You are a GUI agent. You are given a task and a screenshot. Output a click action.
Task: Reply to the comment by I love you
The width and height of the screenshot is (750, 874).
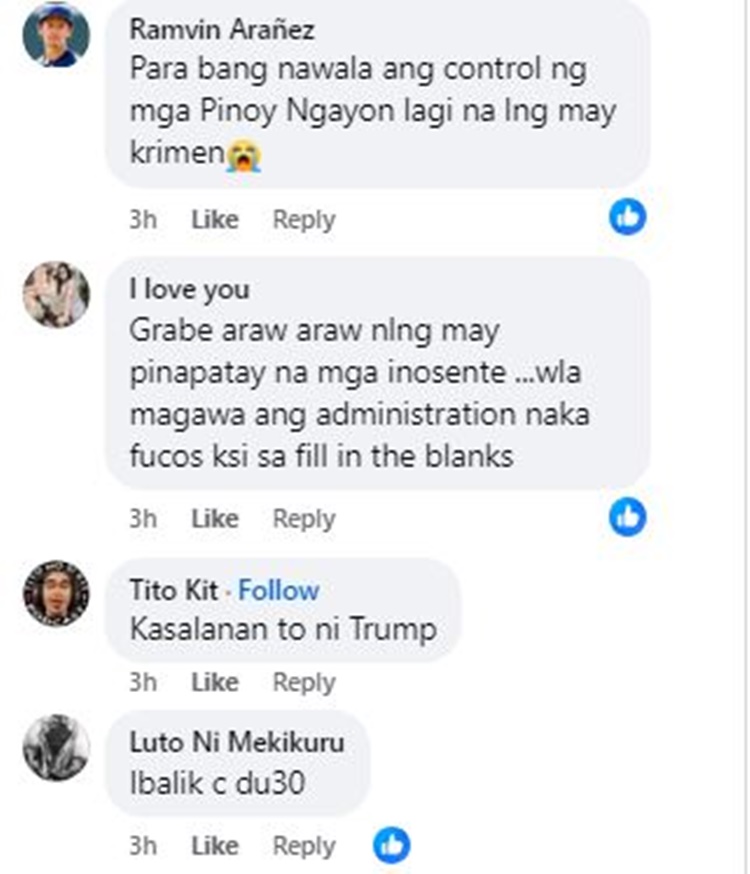[x=303, y=519]
